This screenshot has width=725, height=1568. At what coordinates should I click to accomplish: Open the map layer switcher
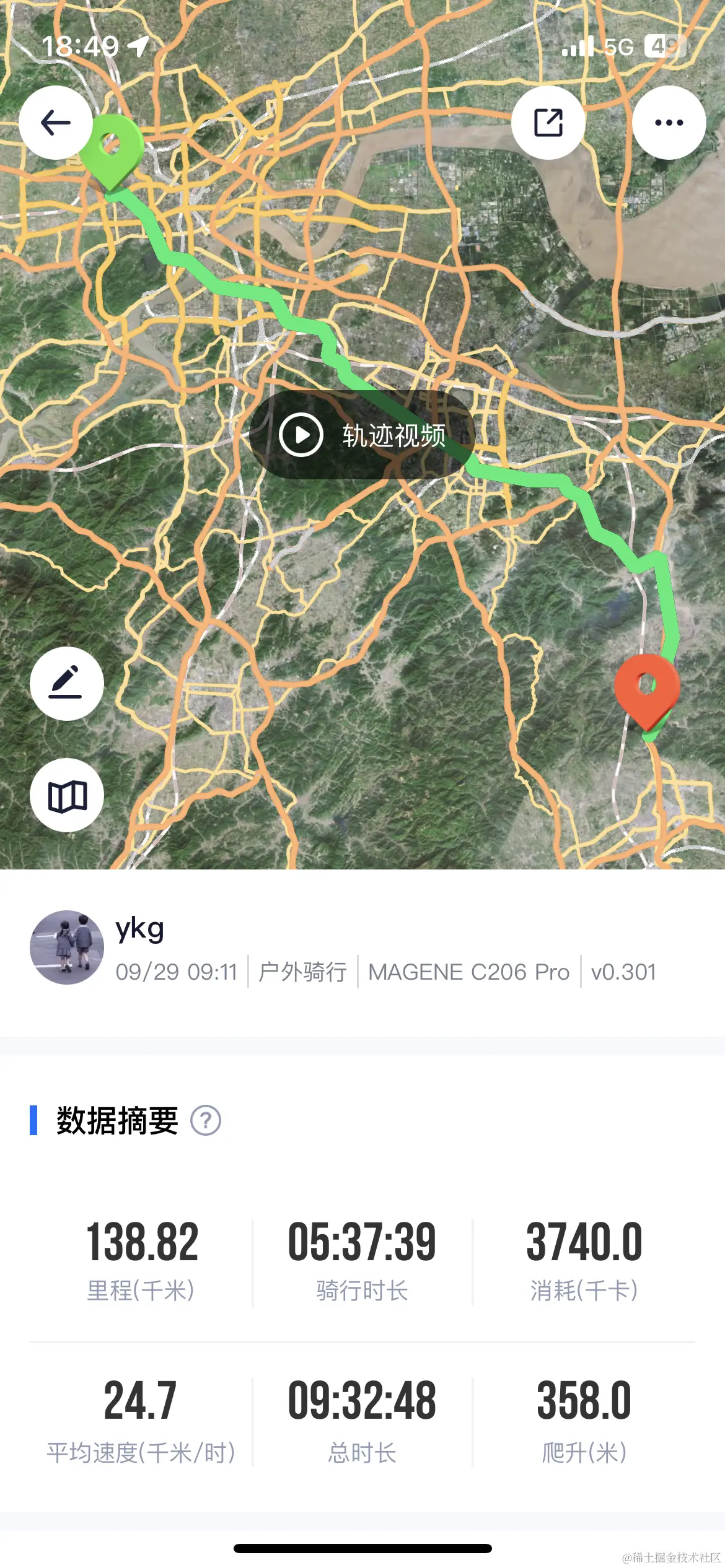coord(66,795)
